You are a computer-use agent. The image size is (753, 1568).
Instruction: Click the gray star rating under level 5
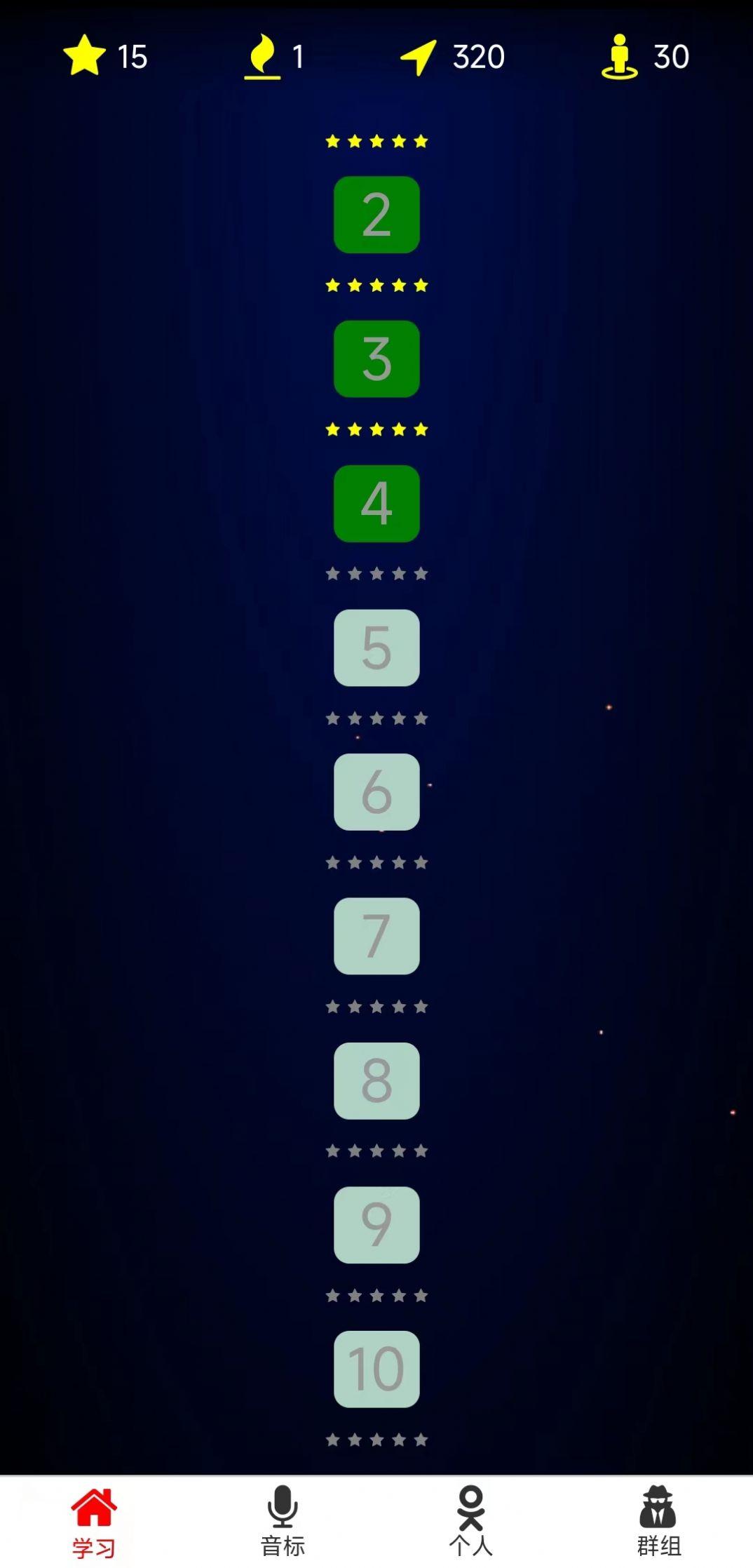pyautogui.click(x=376, y=718)
